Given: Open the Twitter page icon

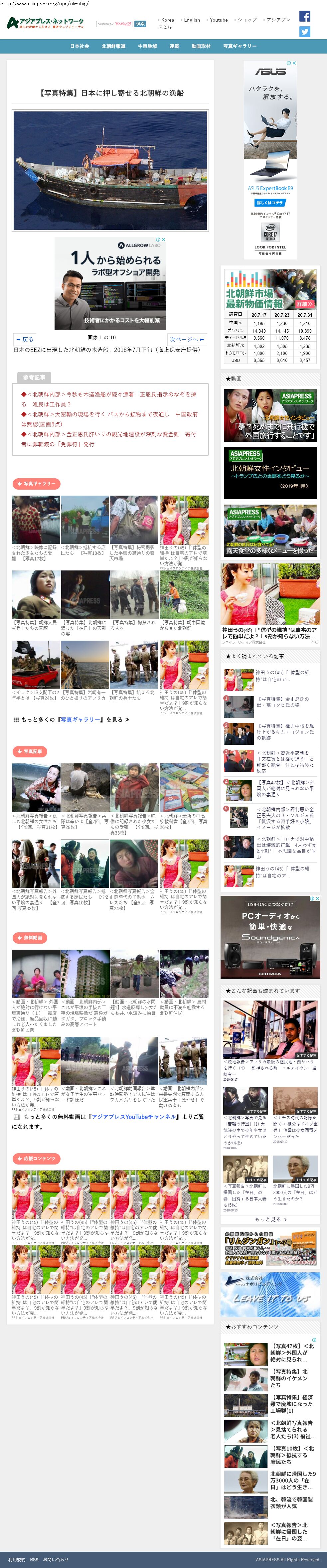Looking at the screenshot, I should click(304, 32).
